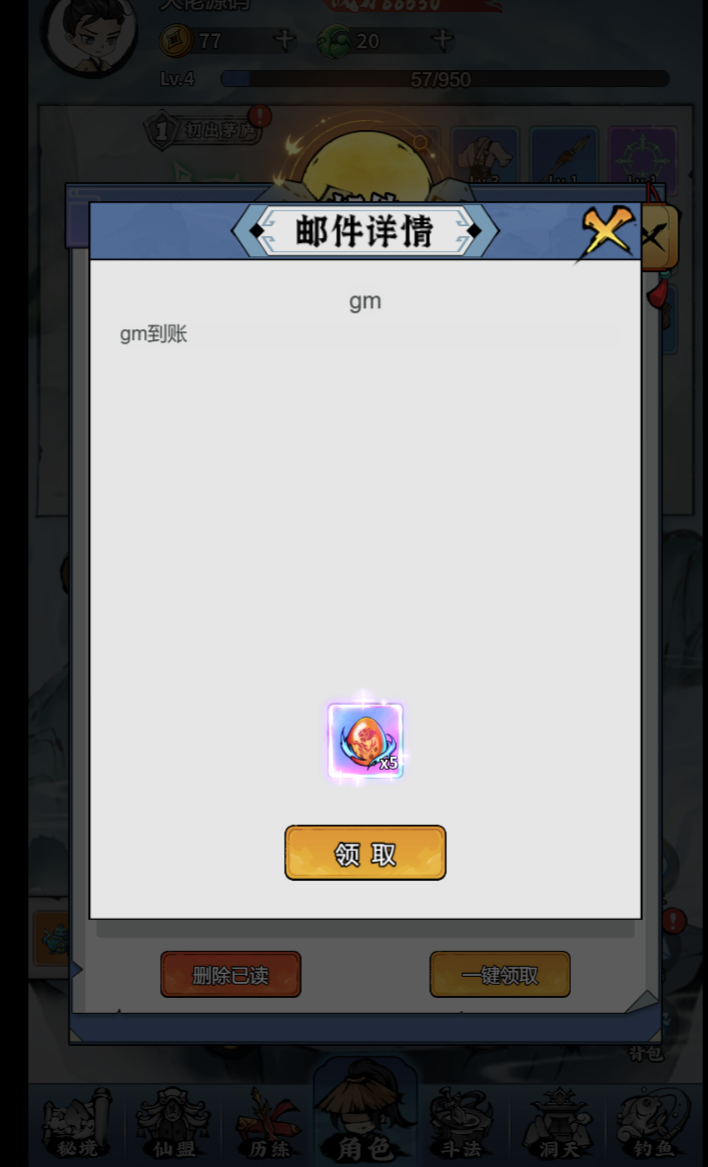Delete read mails with 删除已读

(x=230, y=974)
